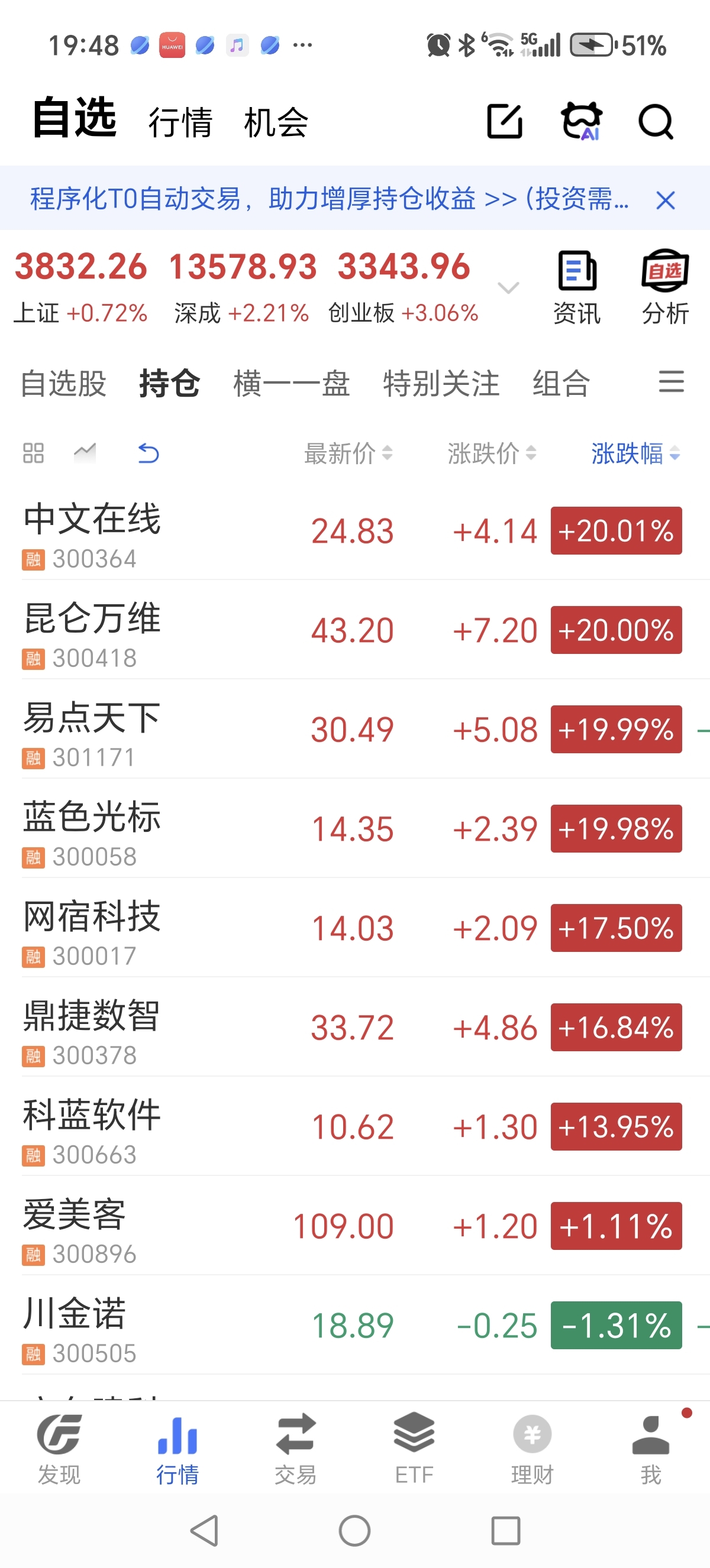Viewport: 710px width, 1568px height.
Task: Tap the edit watchlist pencil icon
Action: (505, 121)
